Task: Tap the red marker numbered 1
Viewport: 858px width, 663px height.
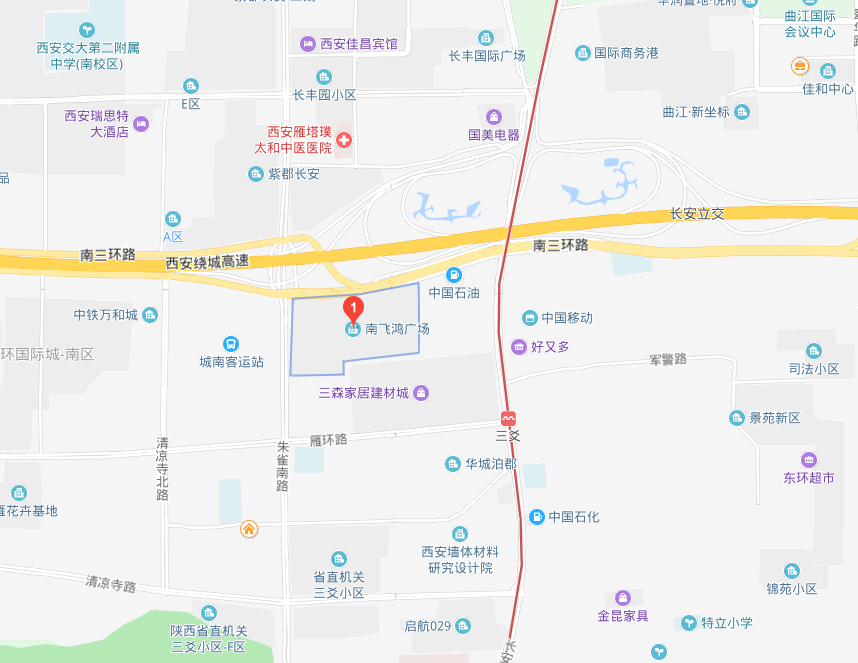Action: 353,307
